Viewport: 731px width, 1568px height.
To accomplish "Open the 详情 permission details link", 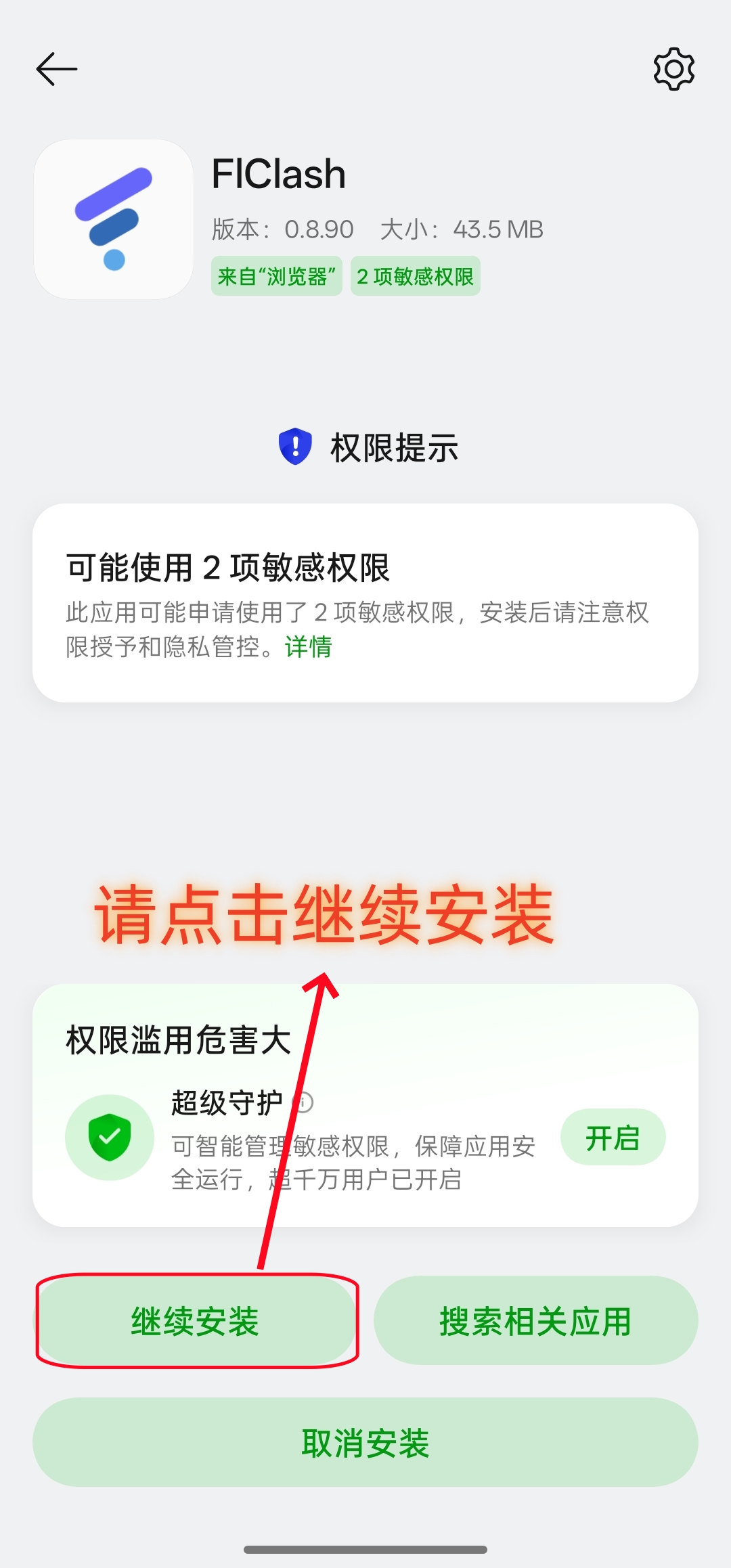I will click(309, 647).
